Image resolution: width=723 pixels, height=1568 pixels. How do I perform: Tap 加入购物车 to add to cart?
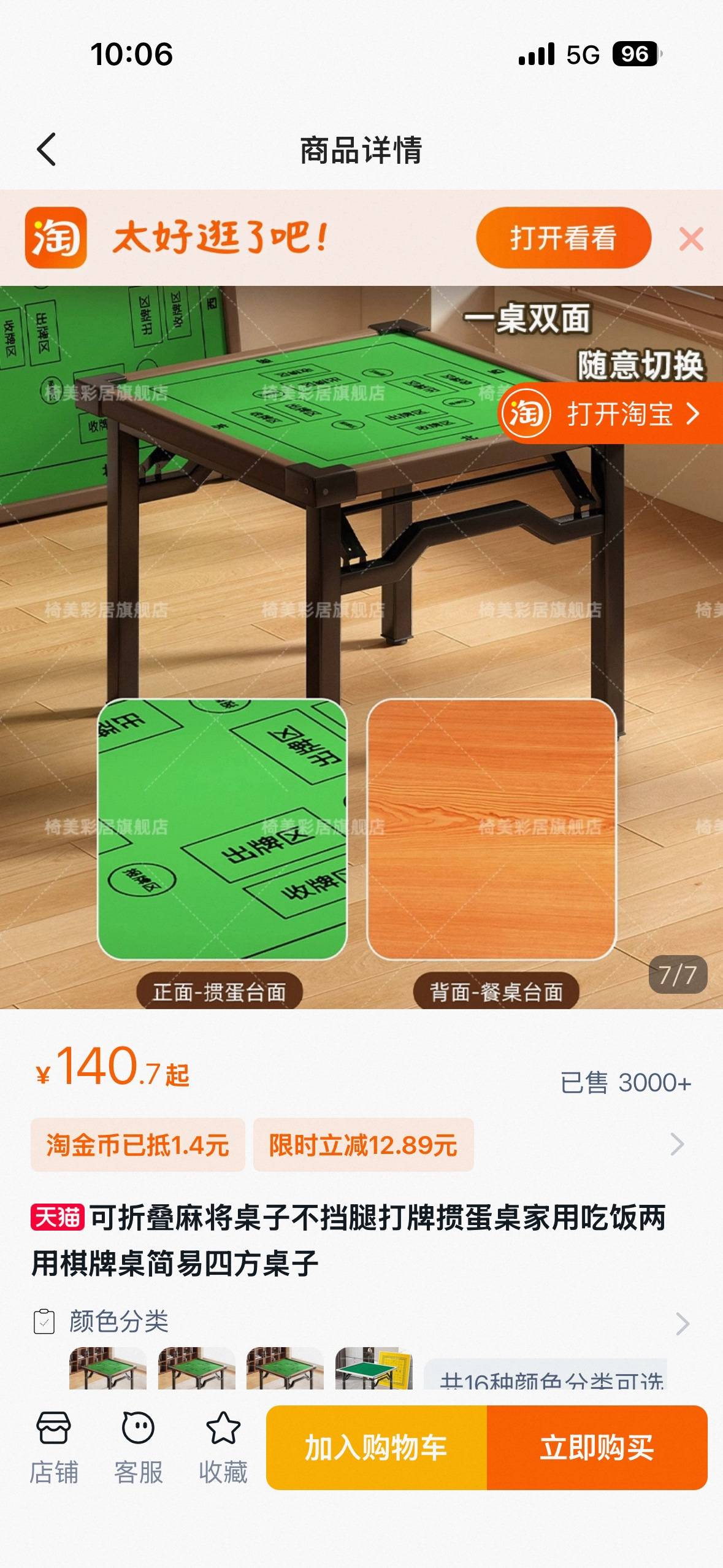[x=377, y=1448]
